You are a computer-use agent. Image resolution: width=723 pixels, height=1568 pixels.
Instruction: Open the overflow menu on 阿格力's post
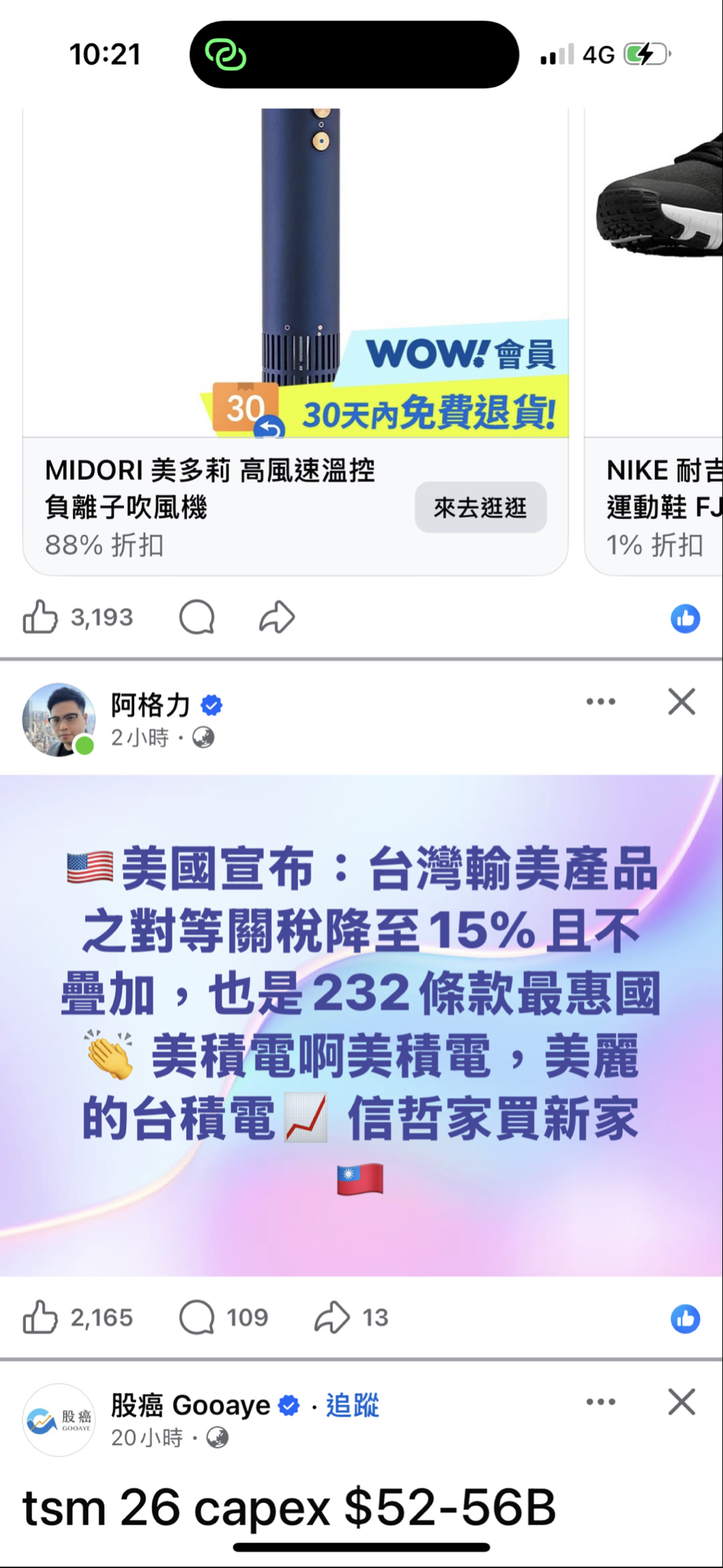coord(600,701)
